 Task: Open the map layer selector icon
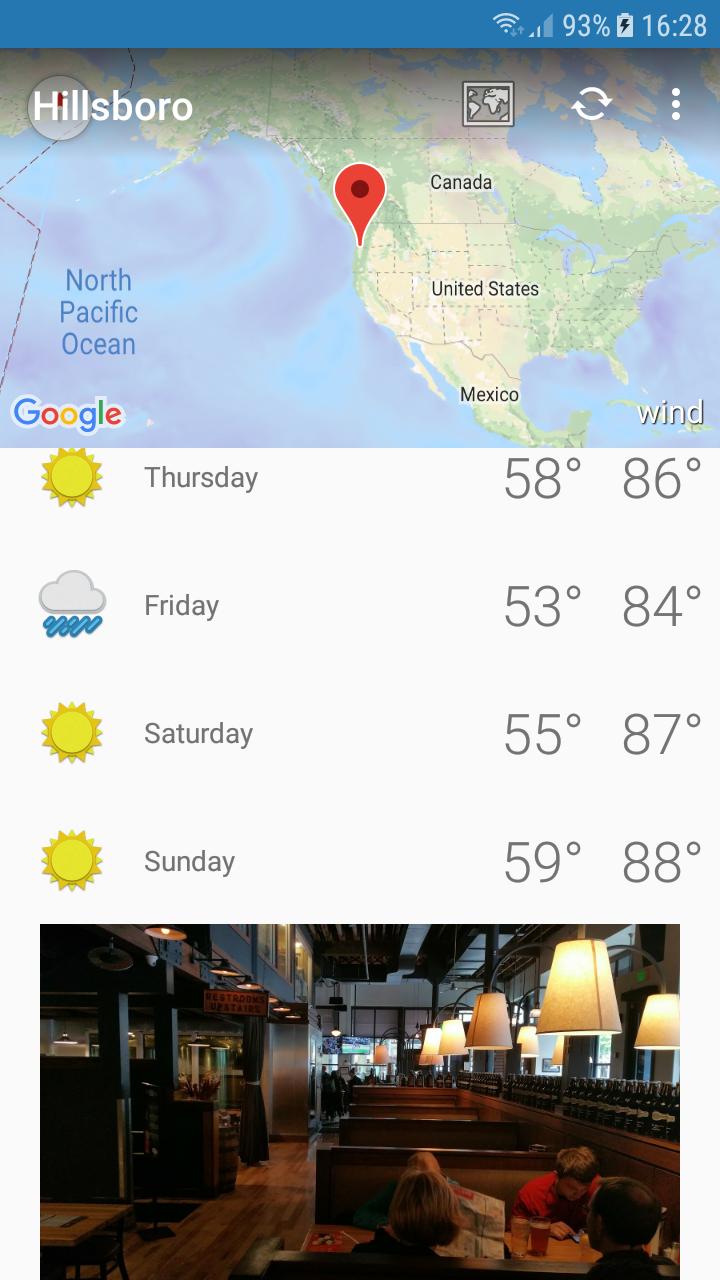pos(488,104)
